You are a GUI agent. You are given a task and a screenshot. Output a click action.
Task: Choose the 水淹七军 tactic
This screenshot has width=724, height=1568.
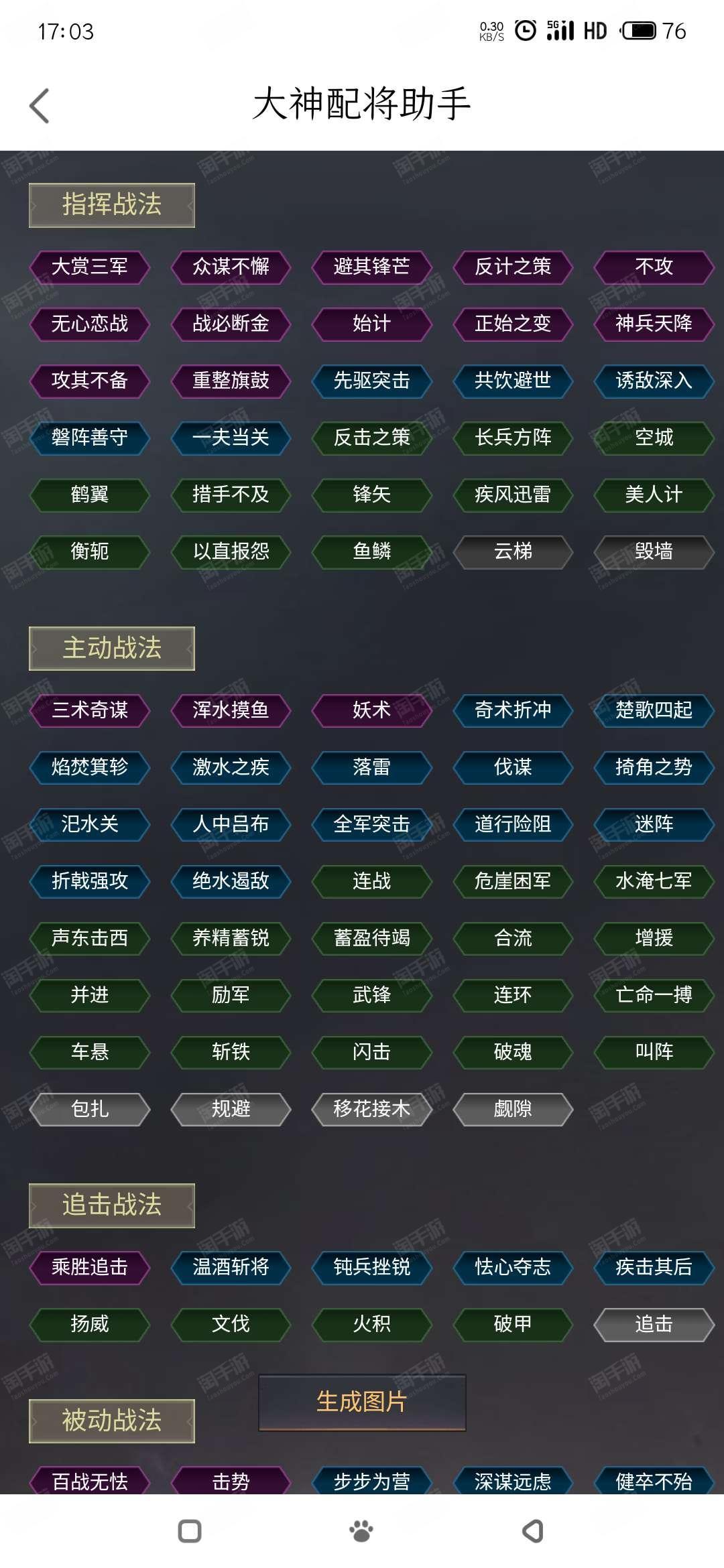point(654,881)
